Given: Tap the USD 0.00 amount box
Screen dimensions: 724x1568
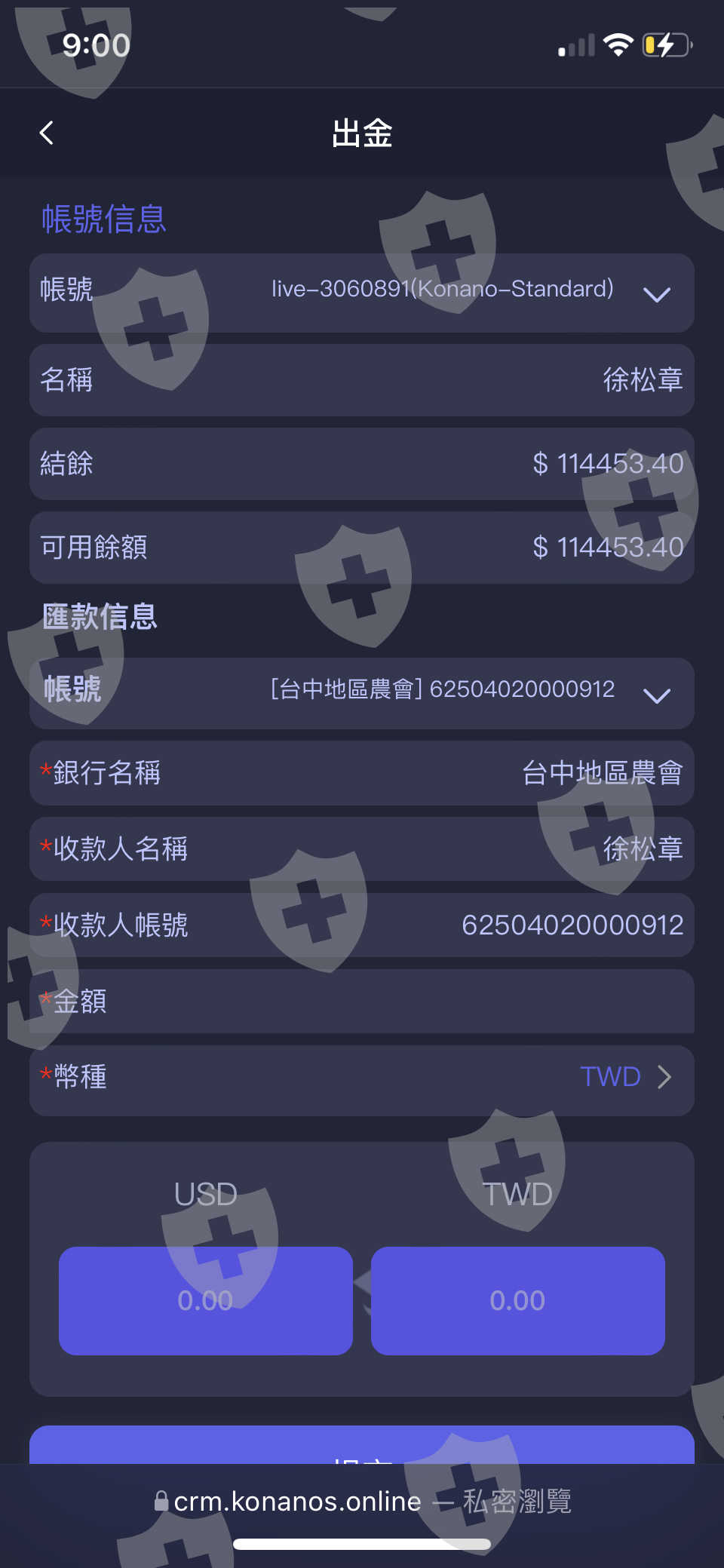Looking at the screenshot, I should (x=206, y=1300).
